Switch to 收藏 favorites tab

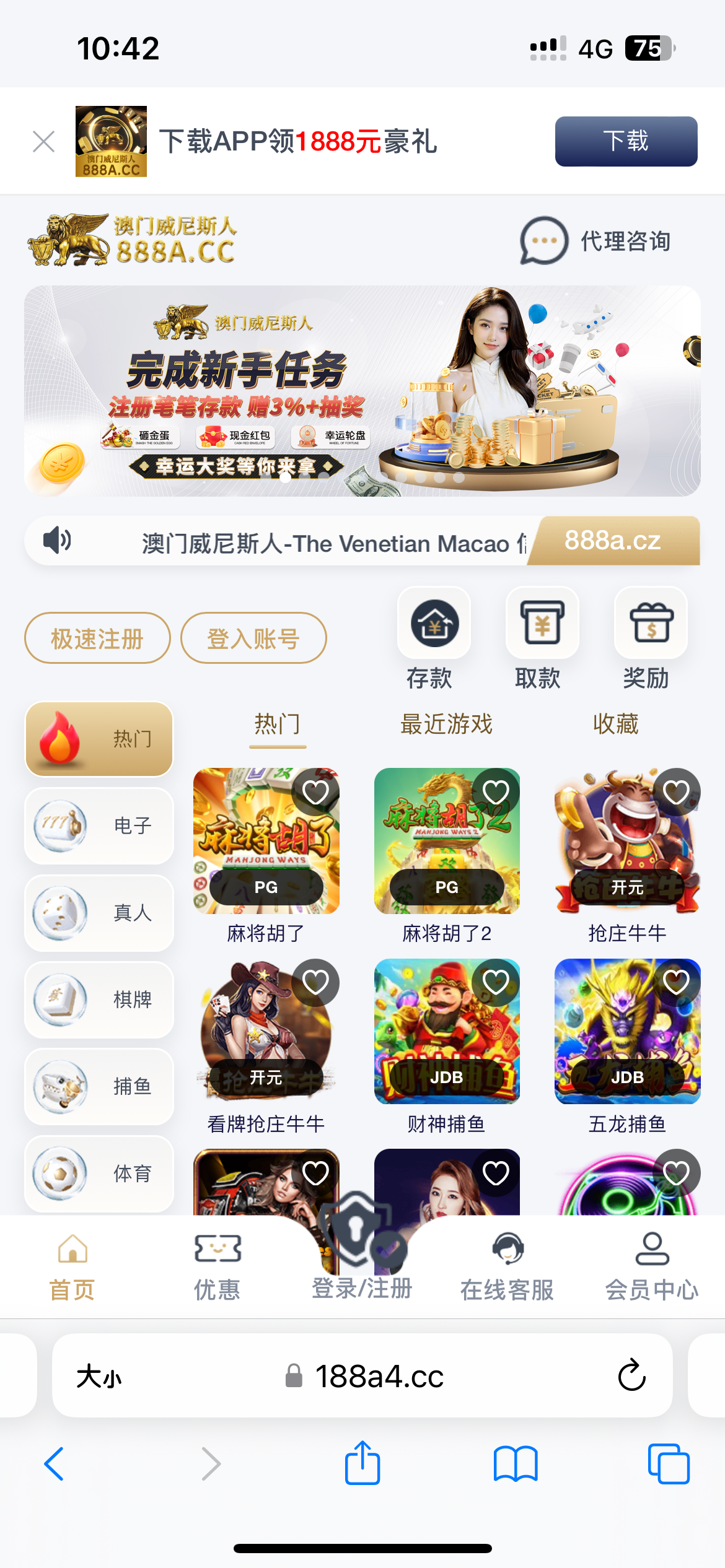pyautogui.click(x=615, y=724)
